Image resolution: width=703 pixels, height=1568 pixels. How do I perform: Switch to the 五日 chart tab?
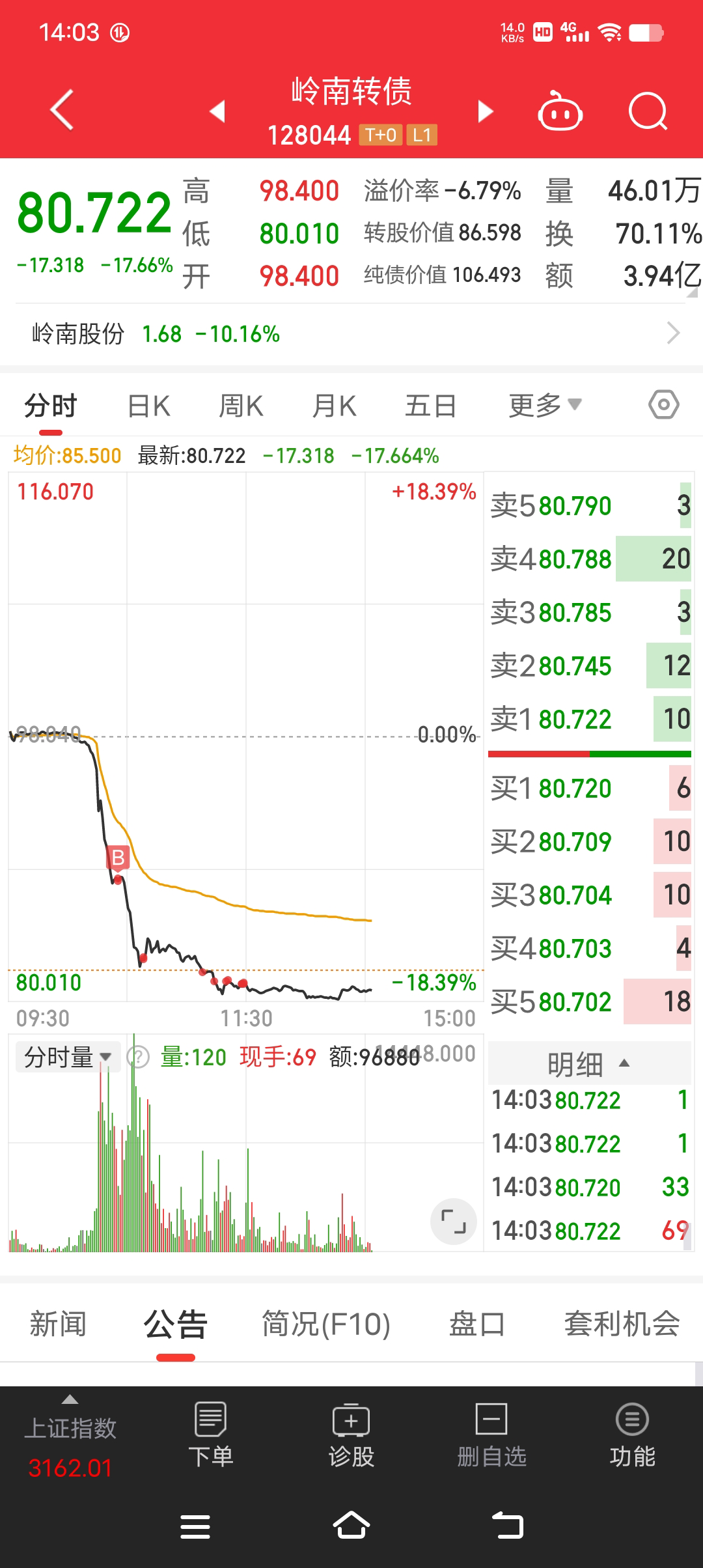pos(430,406)
